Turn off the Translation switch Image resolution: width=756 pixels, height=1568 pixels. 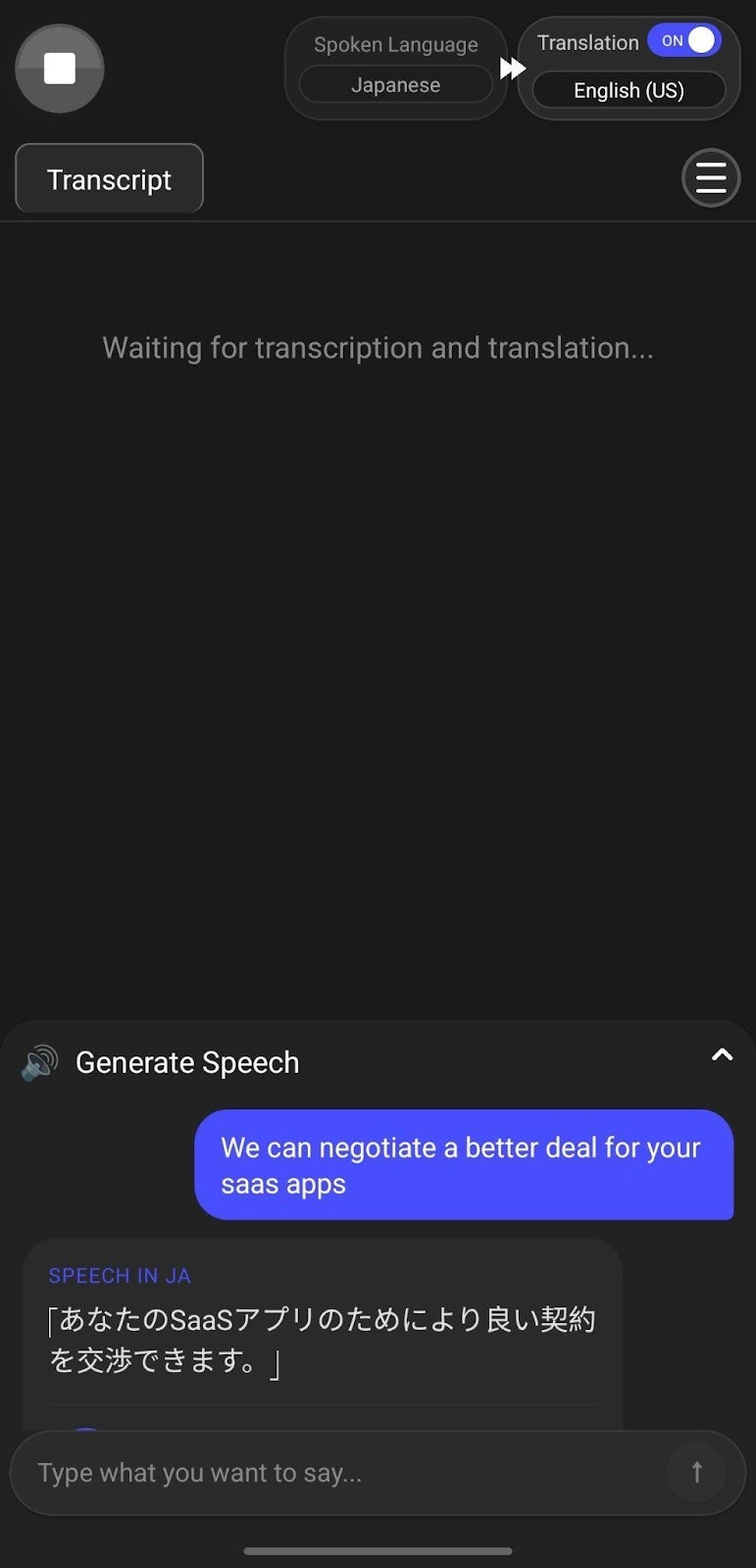point(684,40)
